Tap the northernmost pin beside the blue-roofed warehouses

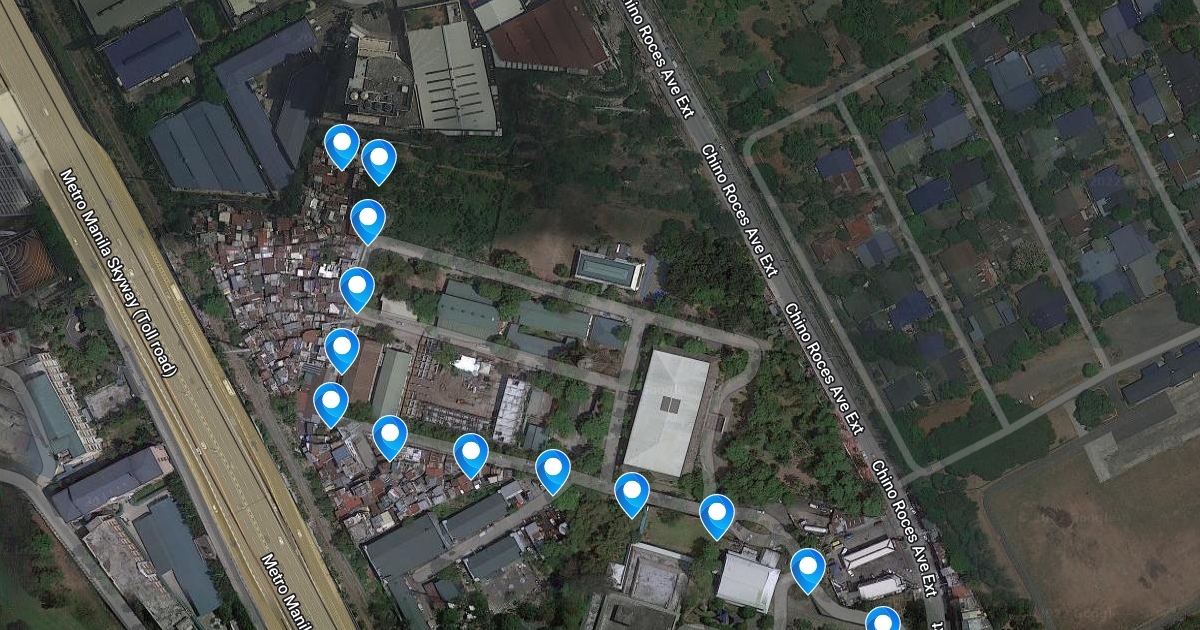click(x=342, y=146)
